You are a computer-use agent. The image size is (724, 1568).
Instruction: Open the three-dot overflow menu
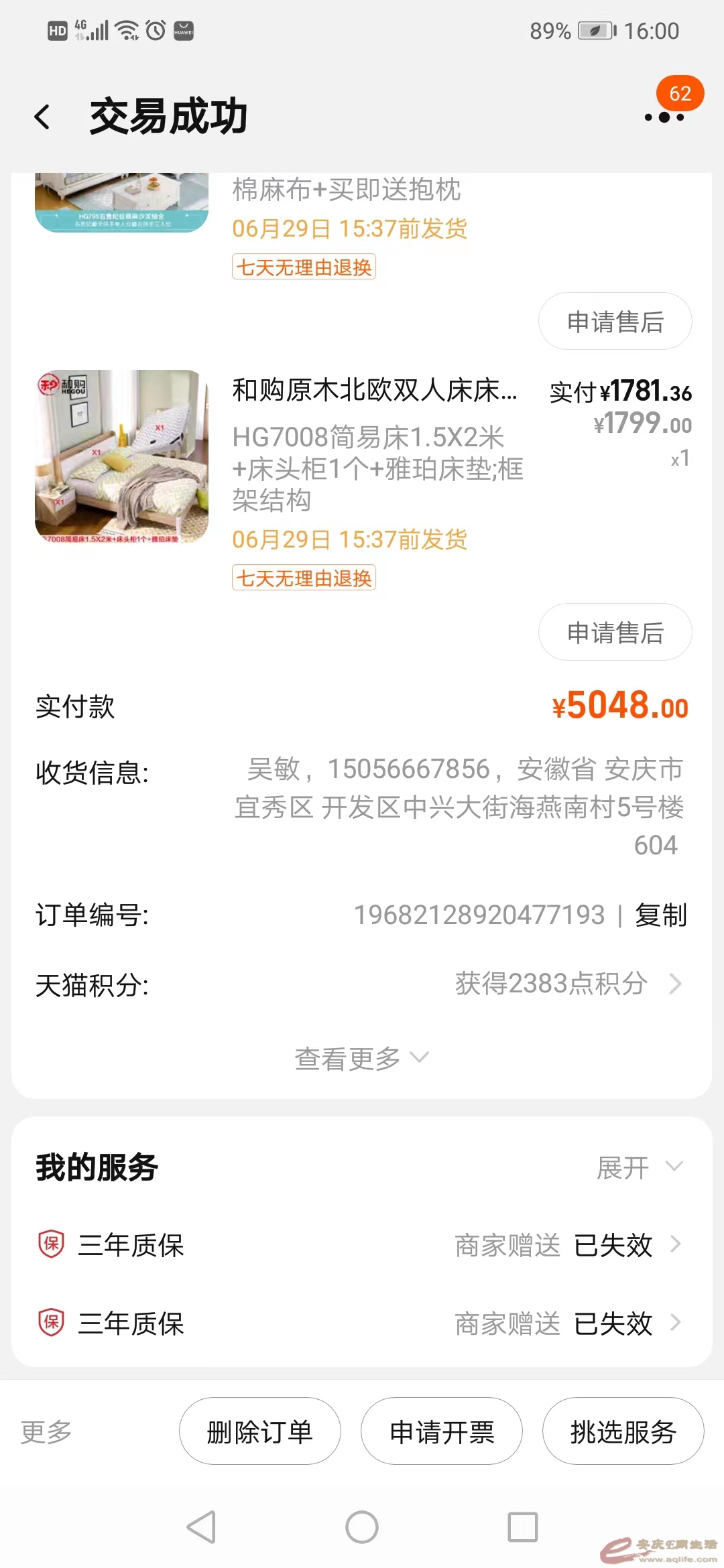[x=664, y=117]
